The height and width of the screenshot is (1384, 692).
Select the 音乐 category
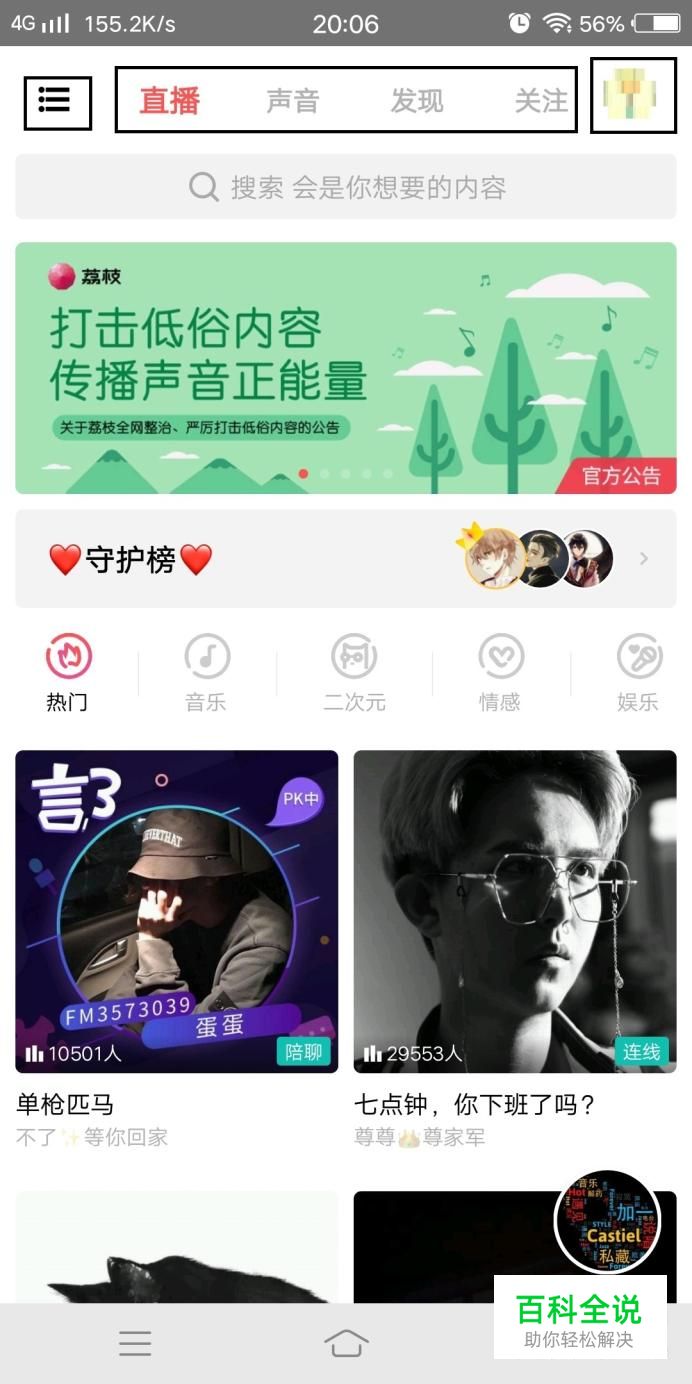click(206, 673)
